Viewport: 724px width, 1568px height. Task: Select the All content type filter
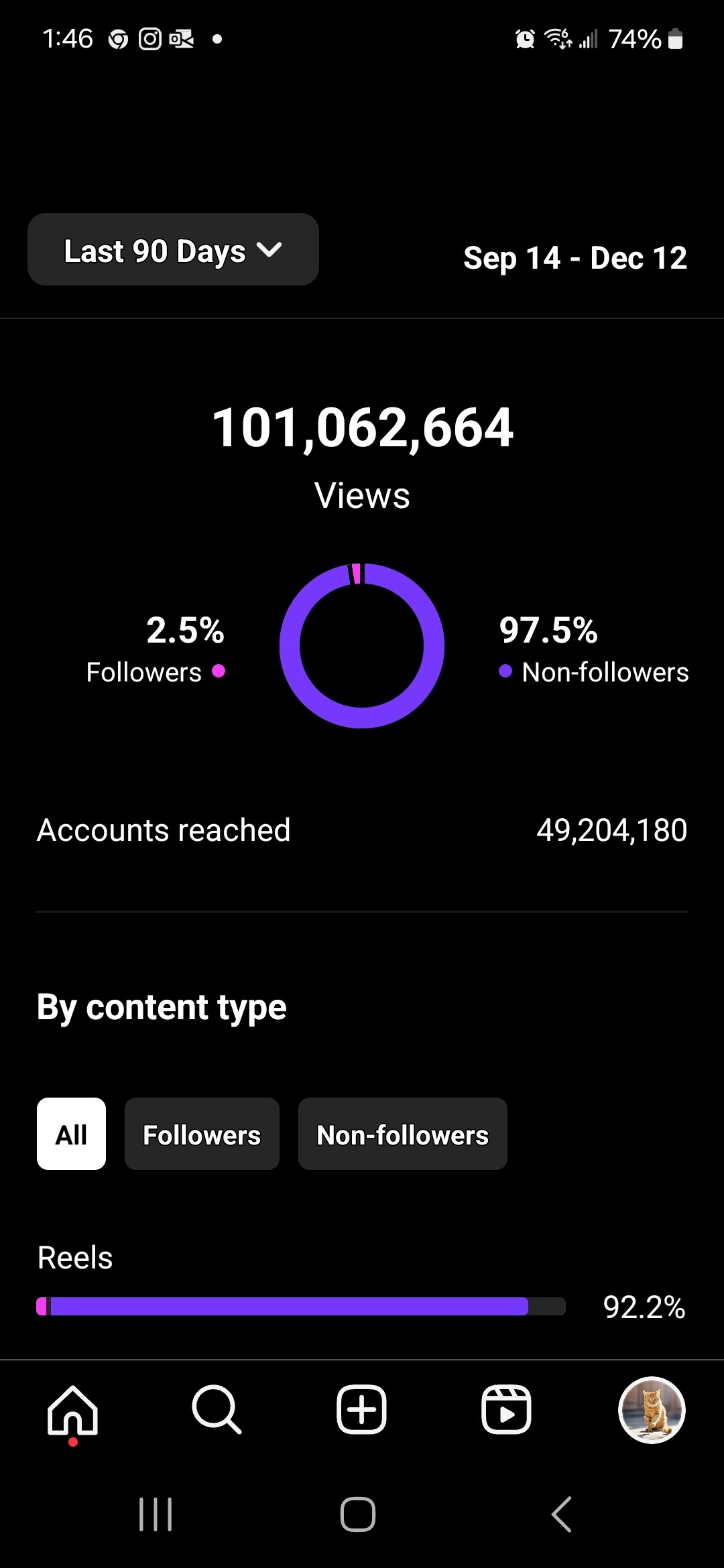[71, 1134]
